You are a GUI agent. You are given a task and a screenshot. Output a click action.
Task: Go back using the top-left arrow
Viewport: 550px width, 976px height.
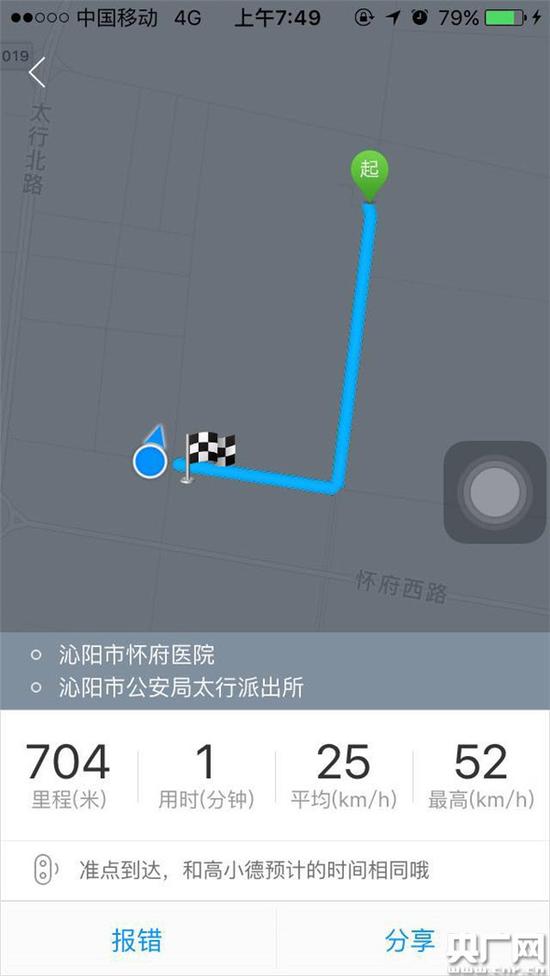point(37,72)
